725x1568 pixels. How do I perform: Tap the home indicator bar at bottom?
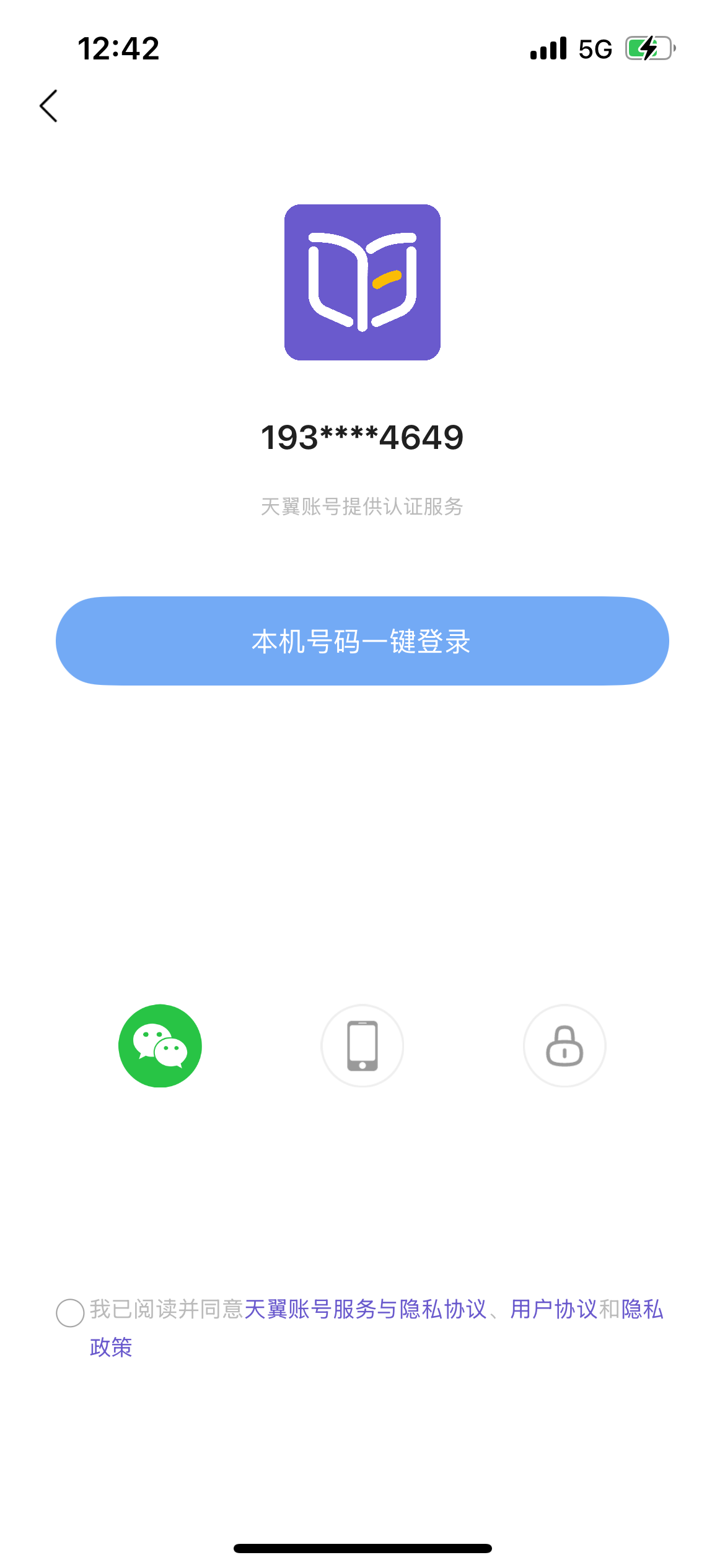(x=362, y=1548)
